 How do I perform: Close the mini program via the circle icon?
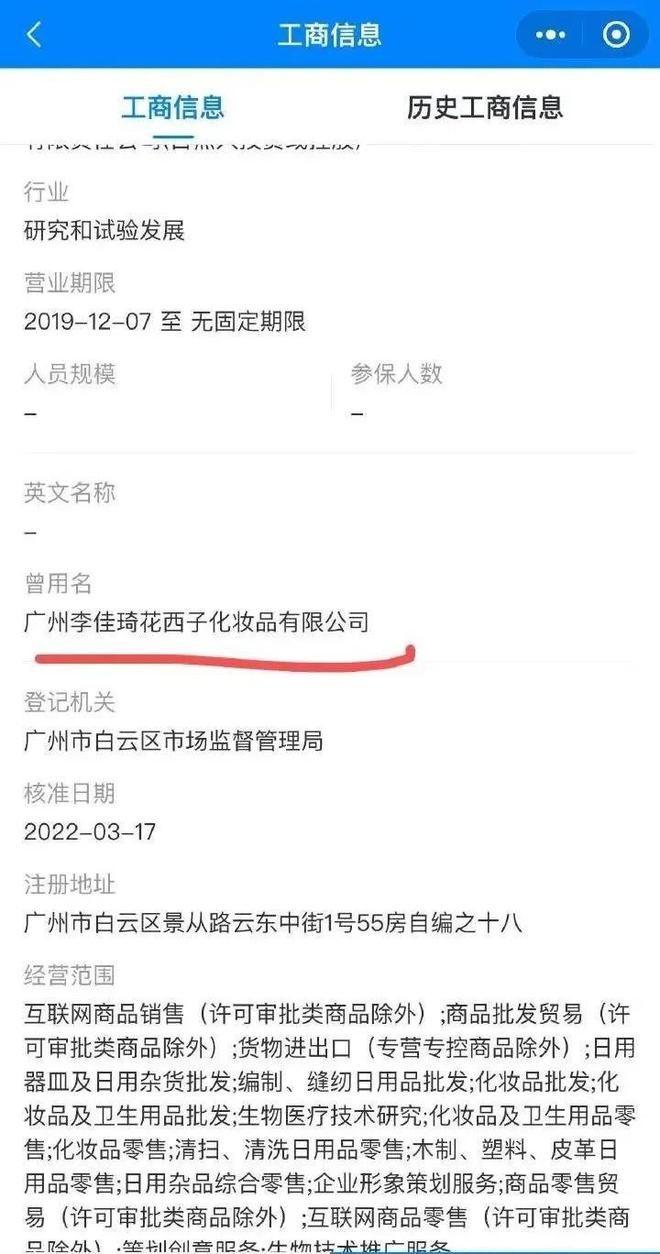616,35
